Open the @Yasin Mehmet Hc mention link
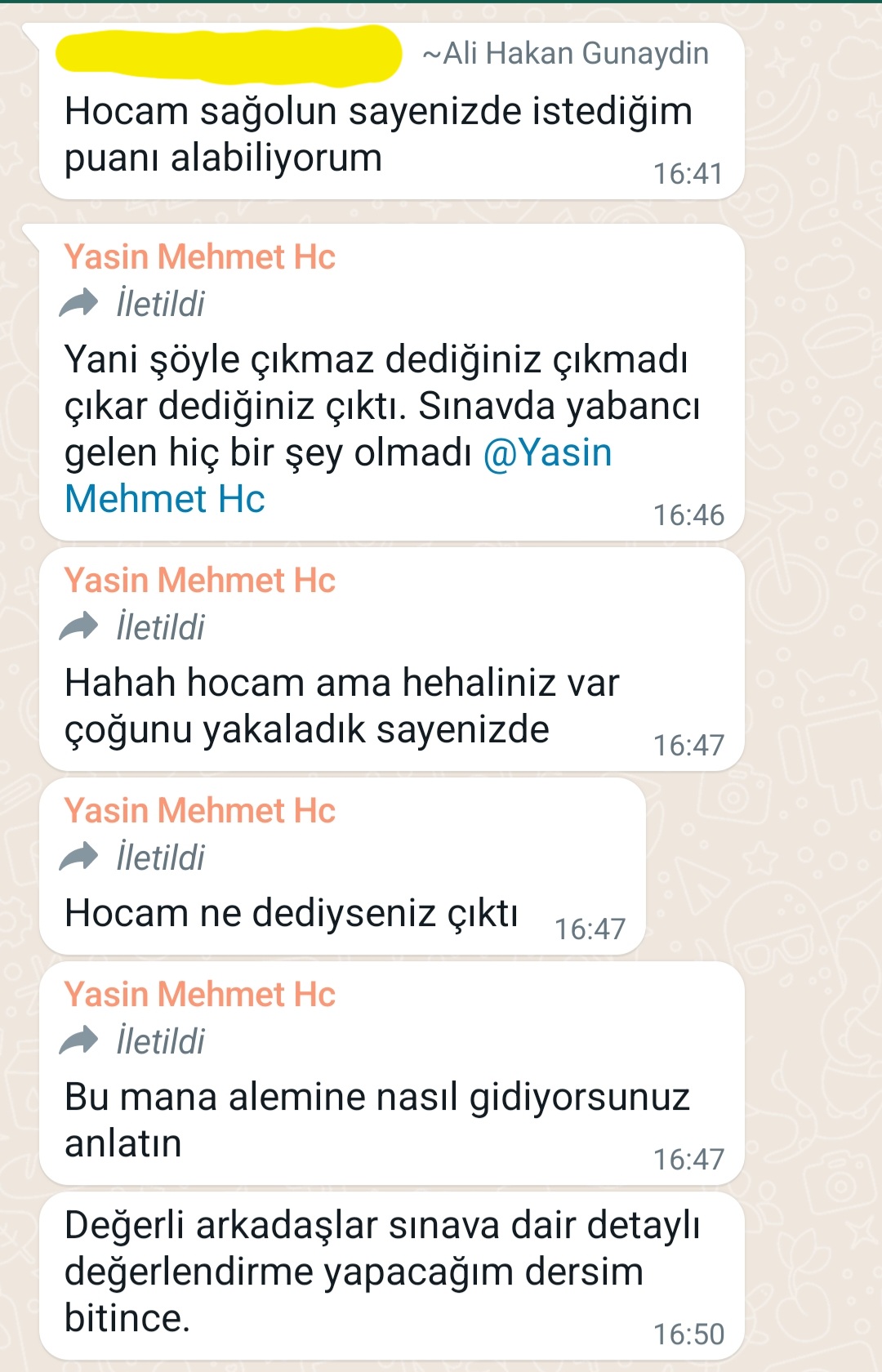 547,454
